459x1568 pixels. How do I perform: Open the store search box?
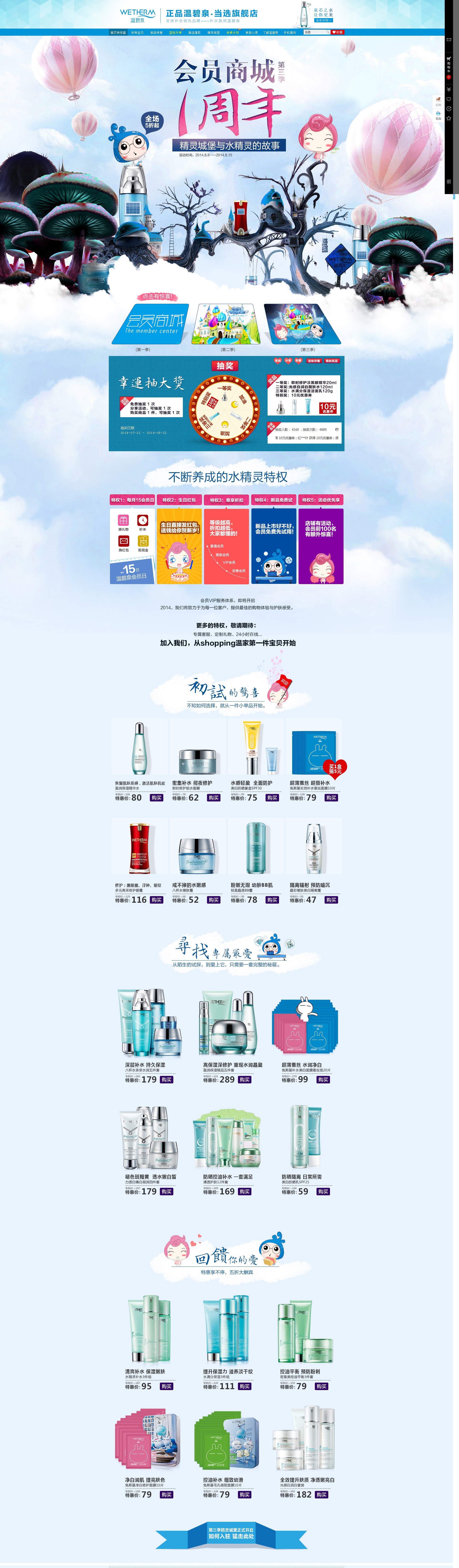315,32
